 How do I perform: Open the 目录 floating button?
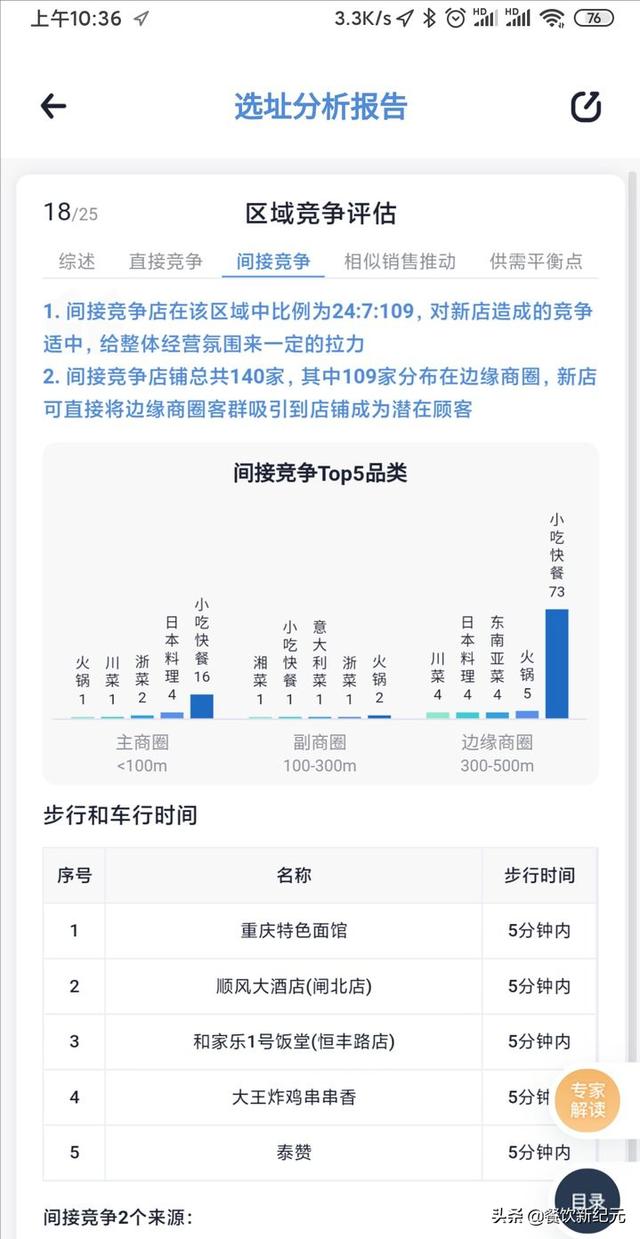coord(588,1201)
